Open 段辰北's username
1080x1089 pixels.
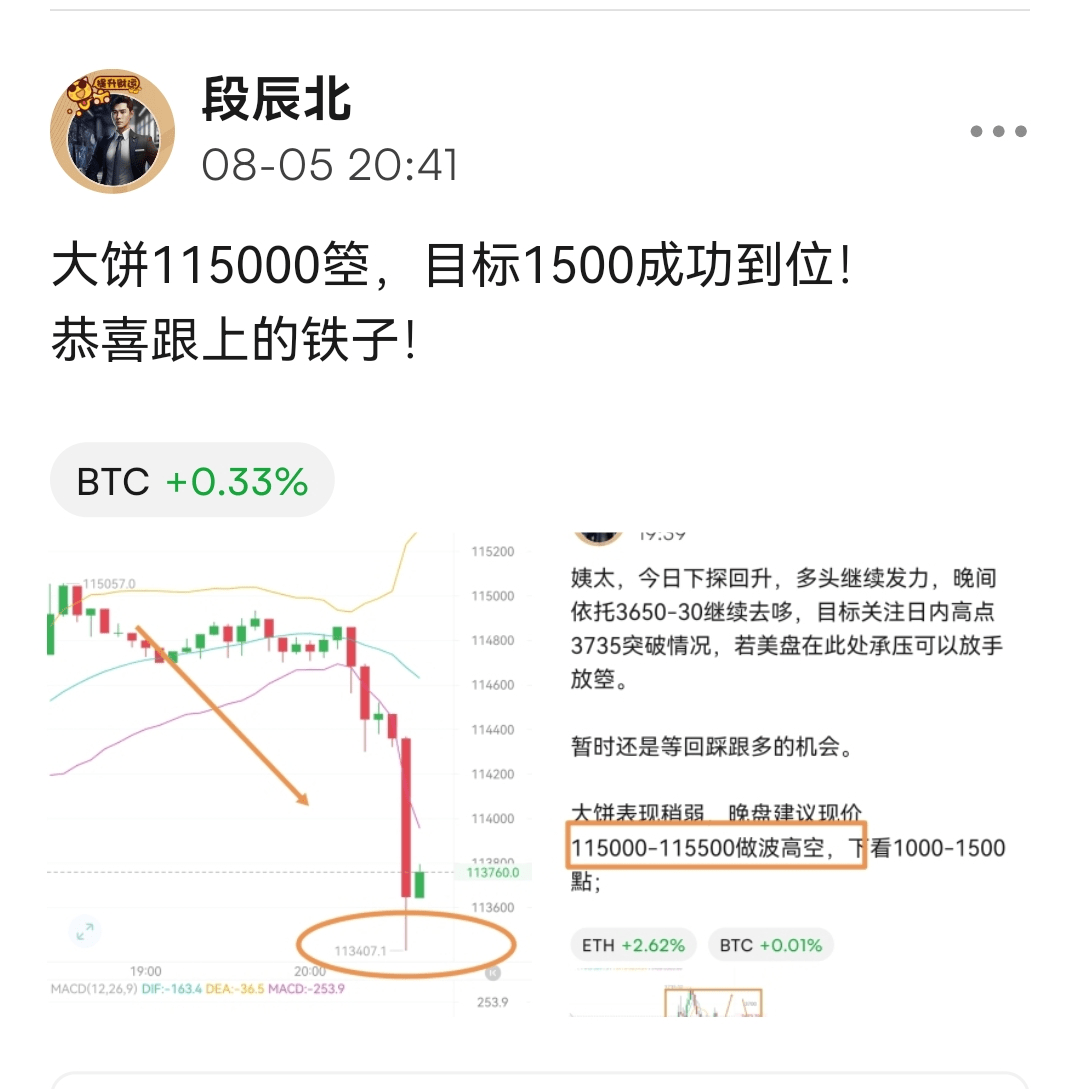point(277,99)
